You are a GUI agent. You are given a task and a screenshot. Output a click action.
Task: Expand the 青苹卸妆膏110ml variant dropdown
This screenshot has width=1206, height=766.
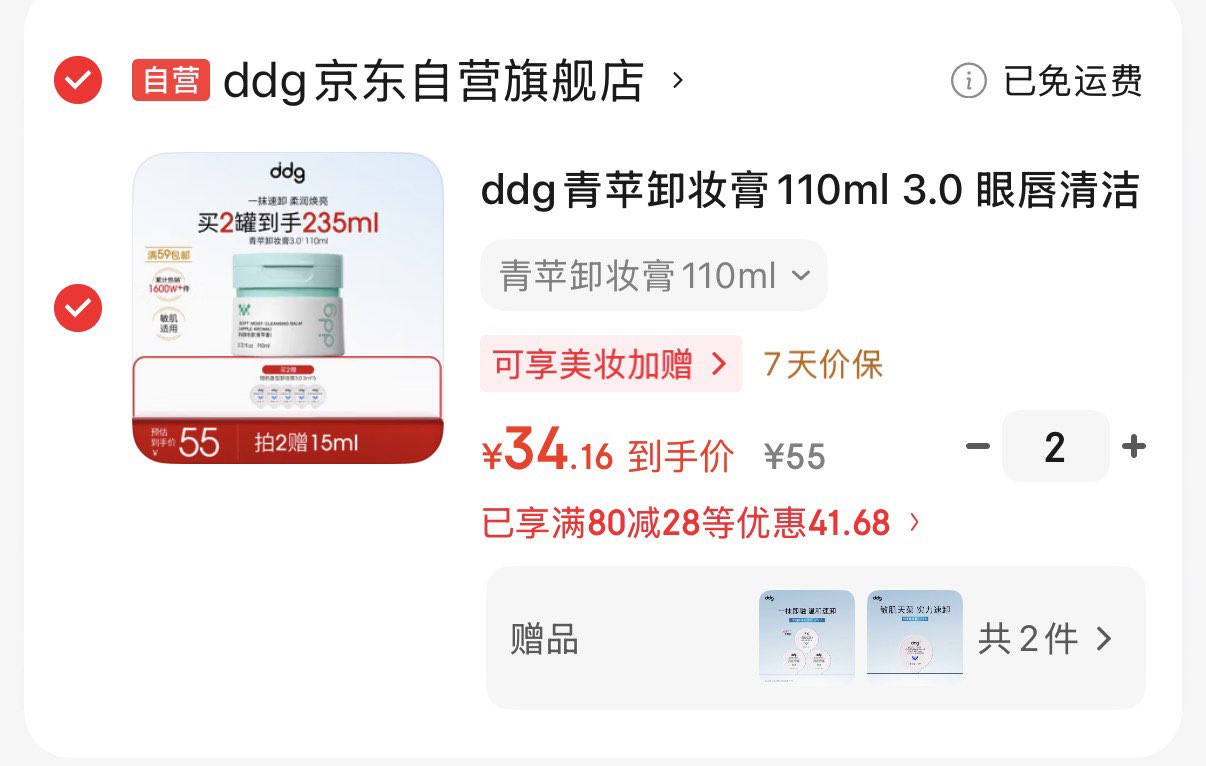[654, 275]
